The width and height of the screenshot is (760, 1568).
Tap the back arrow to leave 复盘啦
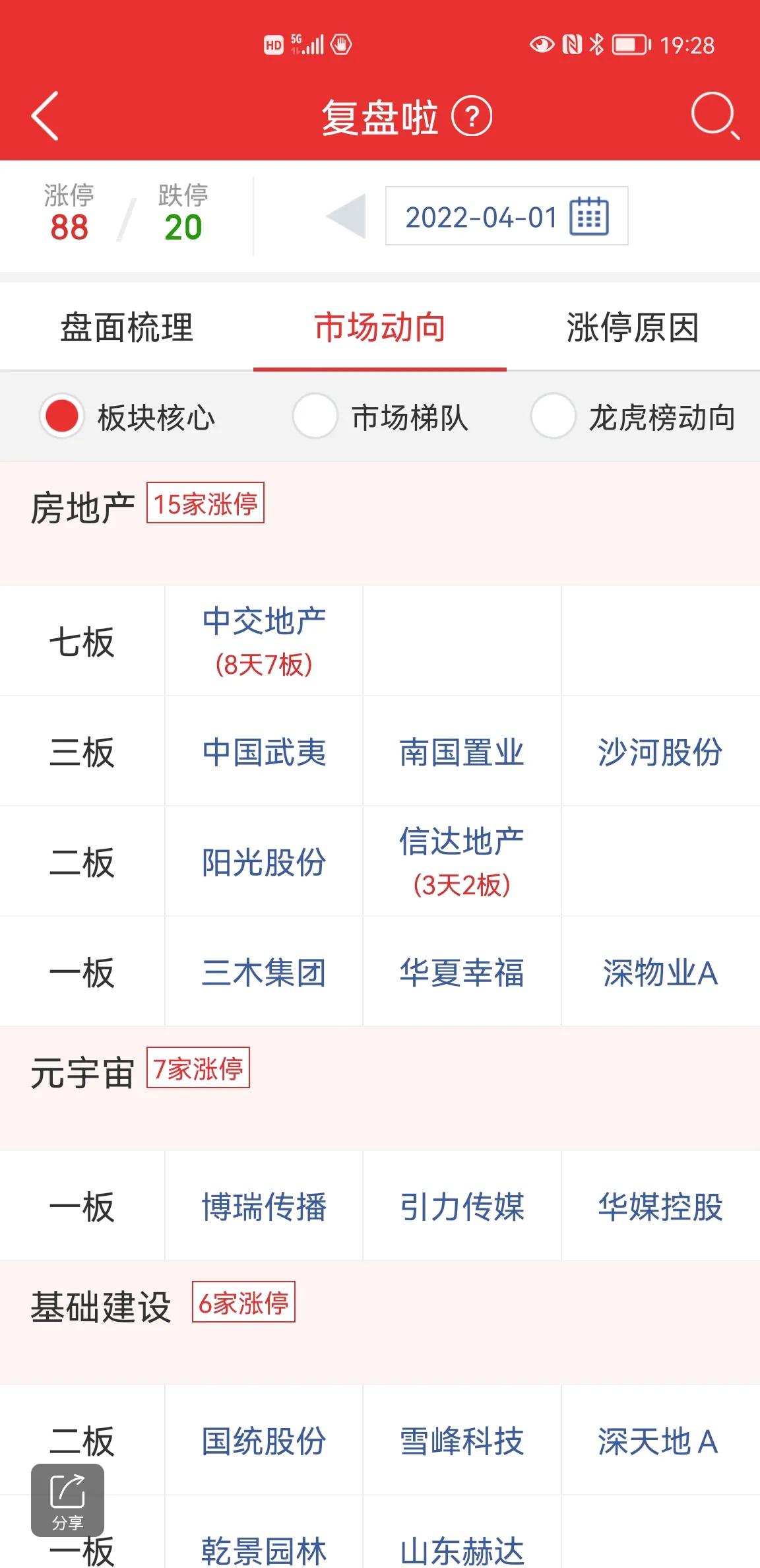pyautogui.click(x=44, y=117)
